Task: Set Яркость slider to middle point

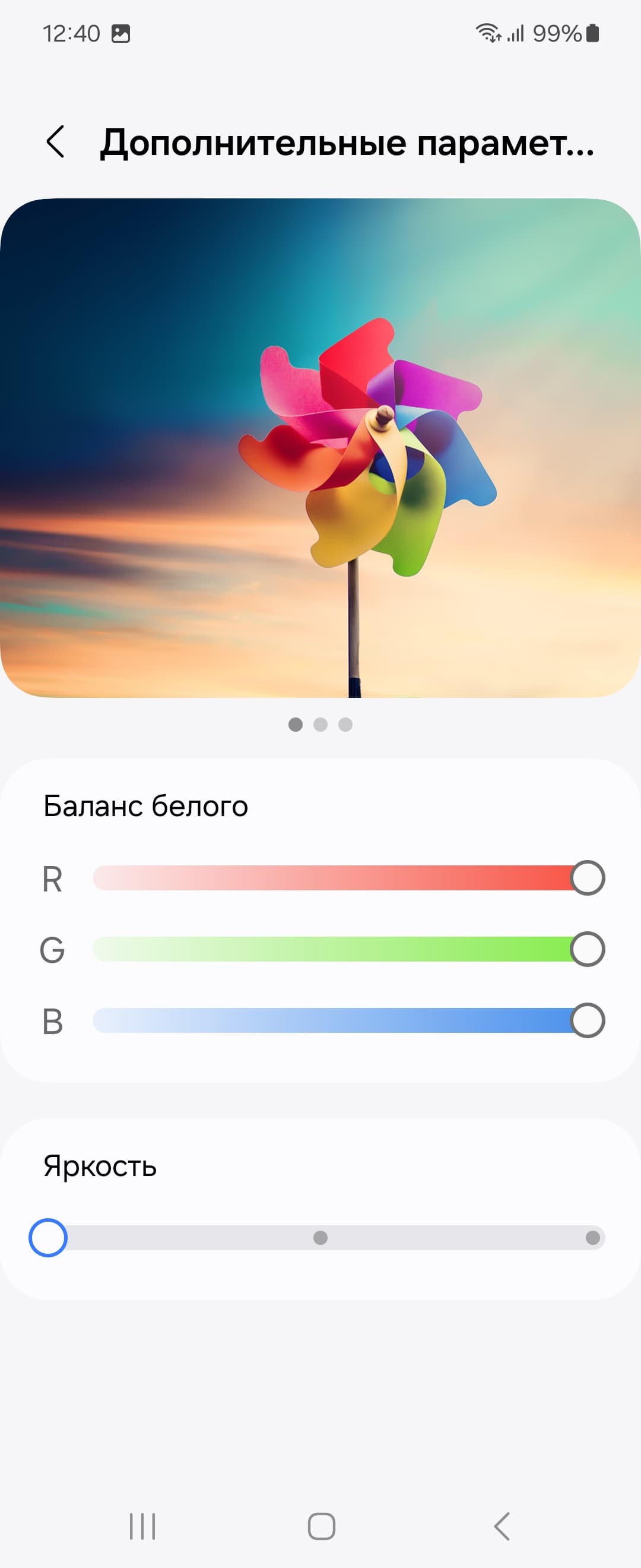Action: coord(320,1238)
